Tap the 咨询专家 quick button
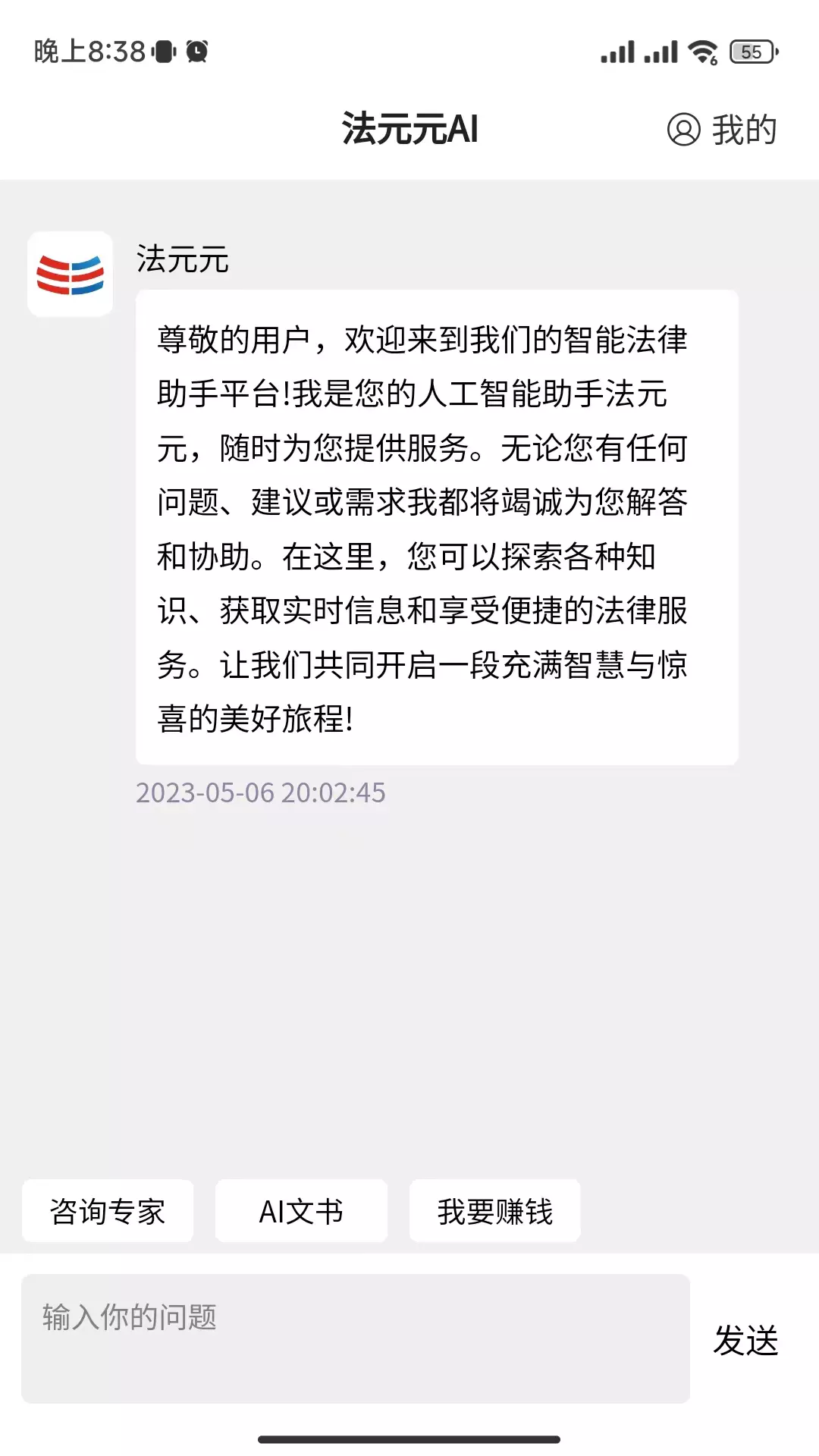819x1456 pixels. (x=108, y=1211)
